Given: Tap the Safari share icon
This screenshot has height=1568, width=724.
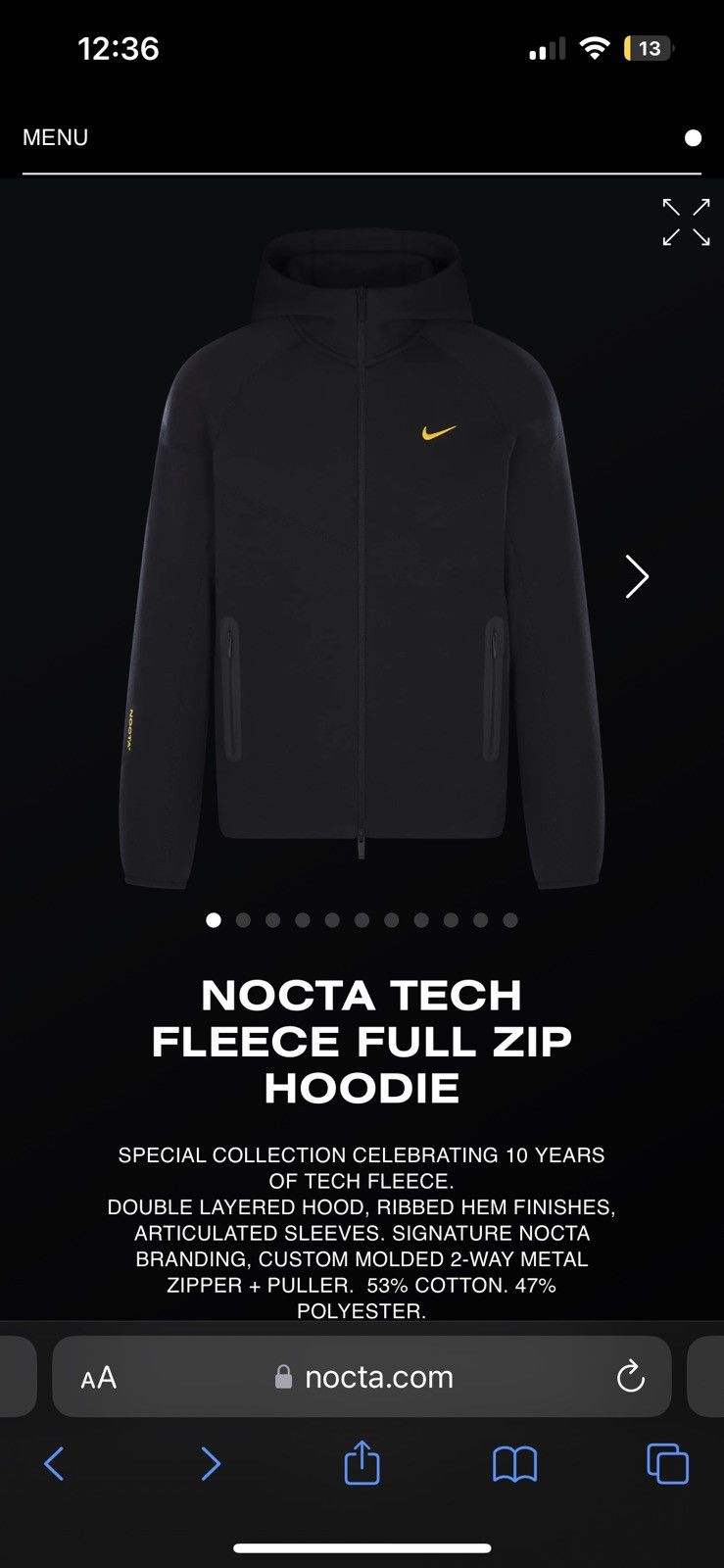Looking at the screenshot, I should tap(362, 1464).
